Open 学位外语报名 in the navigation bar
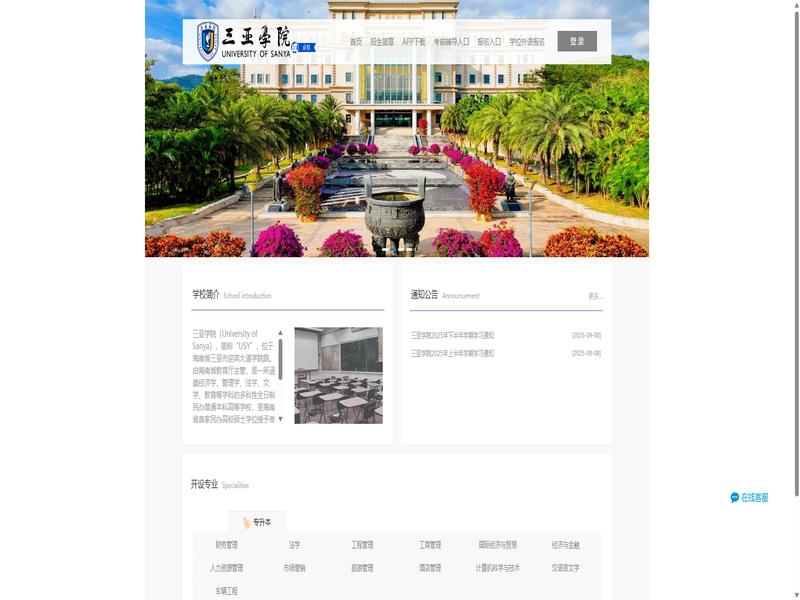The height and width of the screenshot is (600, 800). pos(527,42)
